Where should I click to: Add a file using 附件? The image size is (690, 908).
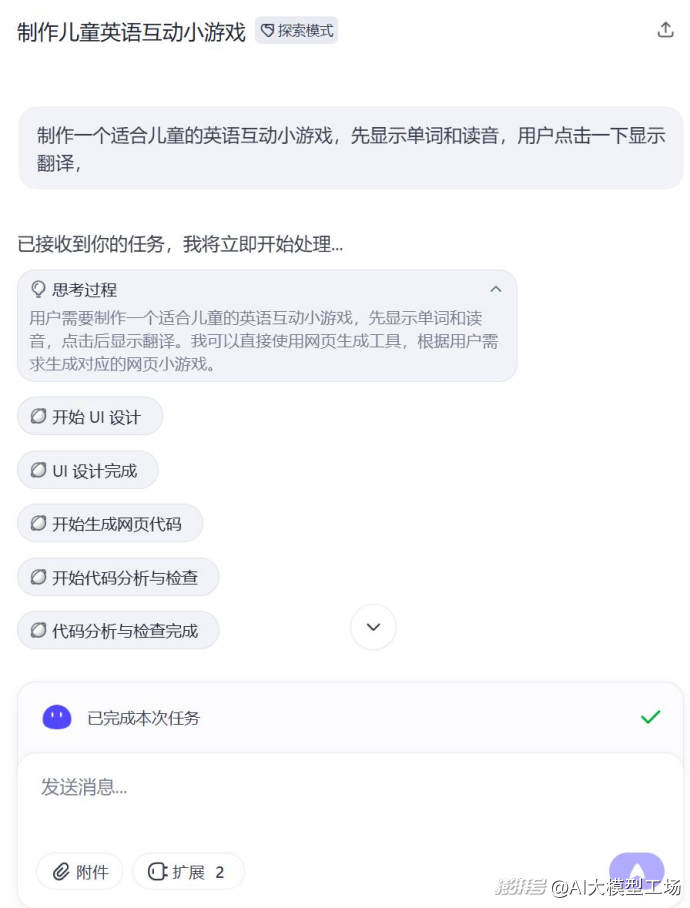tap(80, 872)
